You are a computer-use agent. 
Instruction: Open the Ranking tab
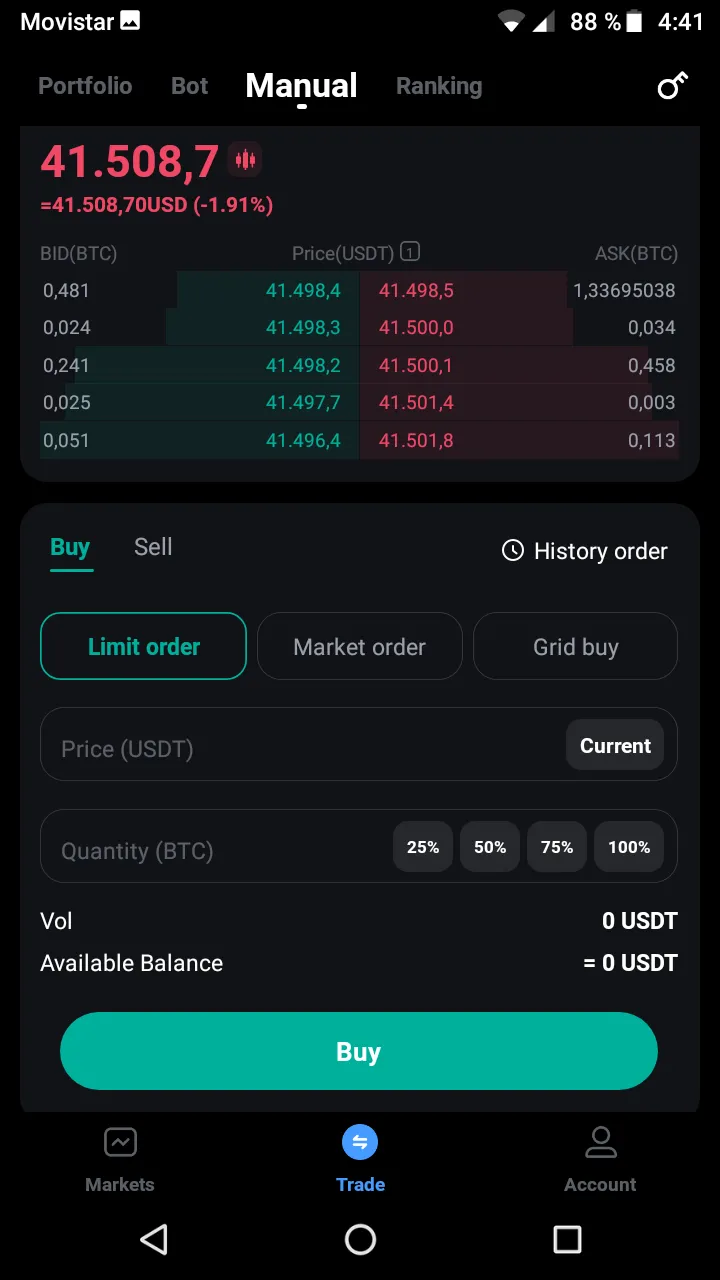(439, 86)
